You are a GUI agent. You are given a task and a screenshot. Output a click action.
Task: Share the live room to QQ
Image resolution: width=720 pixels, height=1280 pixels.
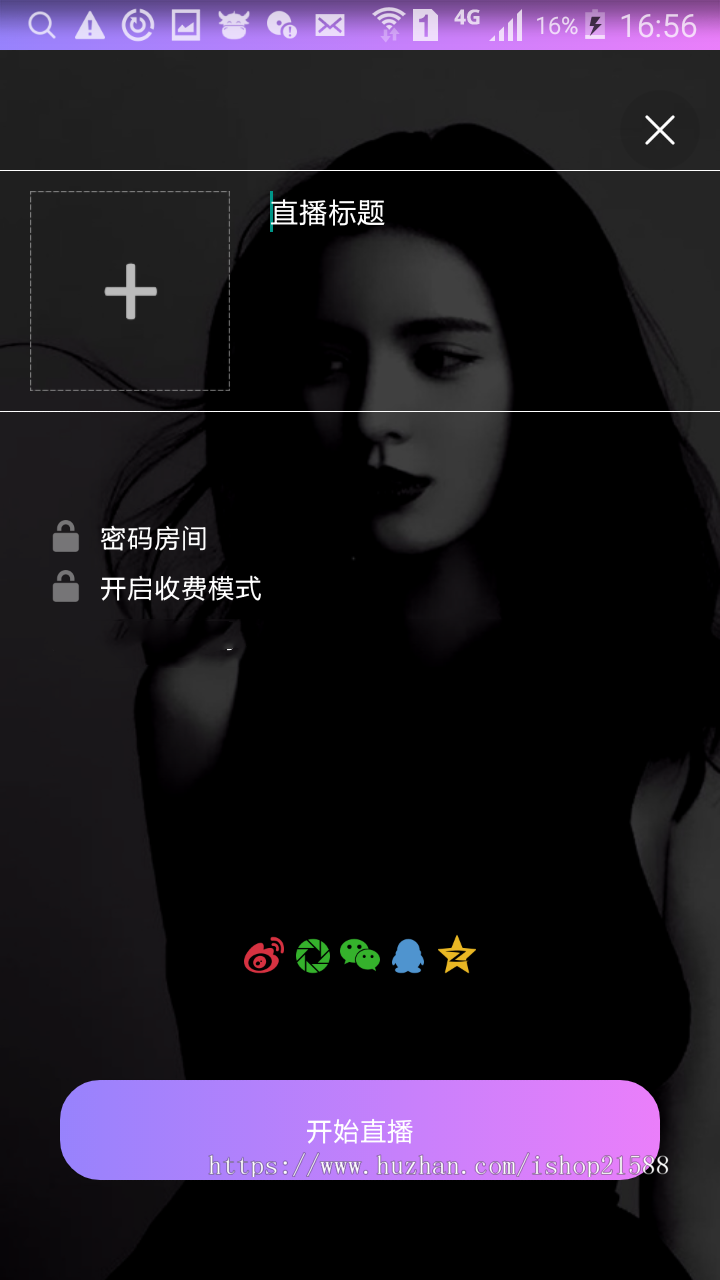pos(407,956)
